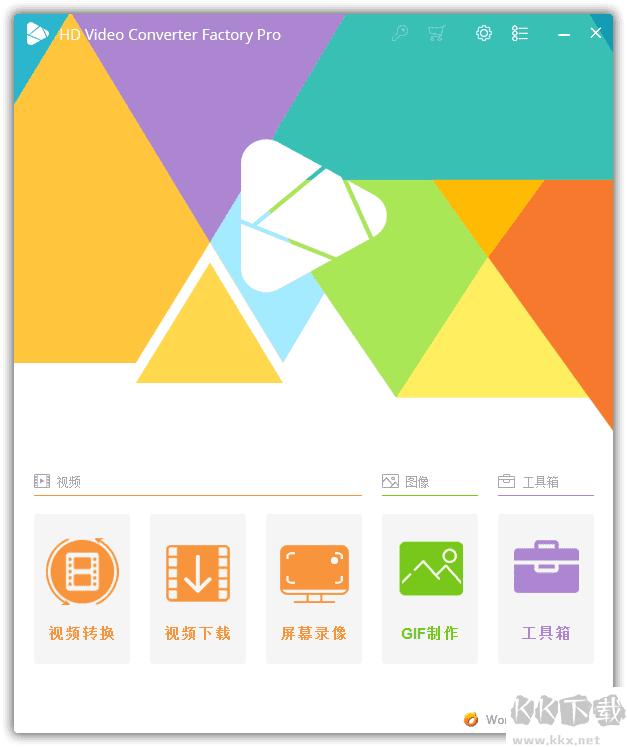Minimize the window
Image resolution: width=627 pixels, height=747 pixels.
564,33
